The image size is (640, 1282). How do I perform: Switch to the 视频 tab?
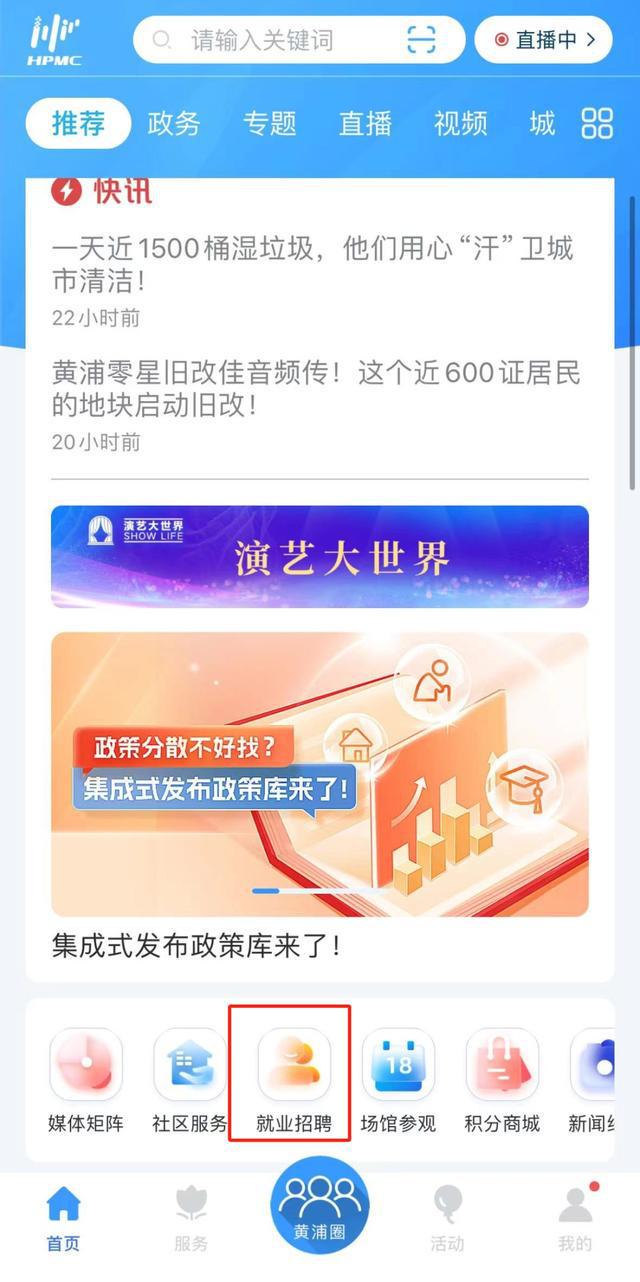[460, 124]
